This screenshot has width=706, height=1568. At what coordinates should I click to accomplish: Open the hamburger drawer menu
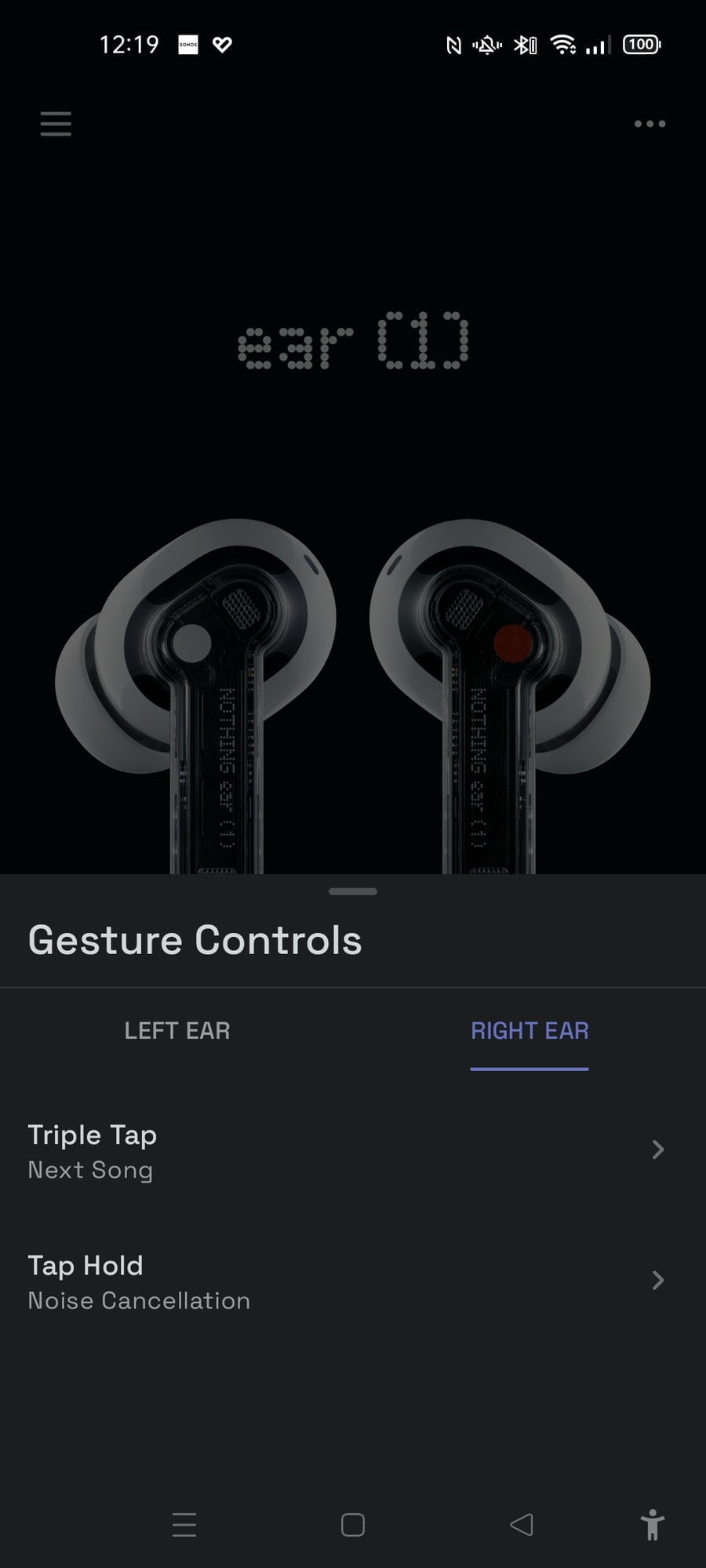[56, 124]
